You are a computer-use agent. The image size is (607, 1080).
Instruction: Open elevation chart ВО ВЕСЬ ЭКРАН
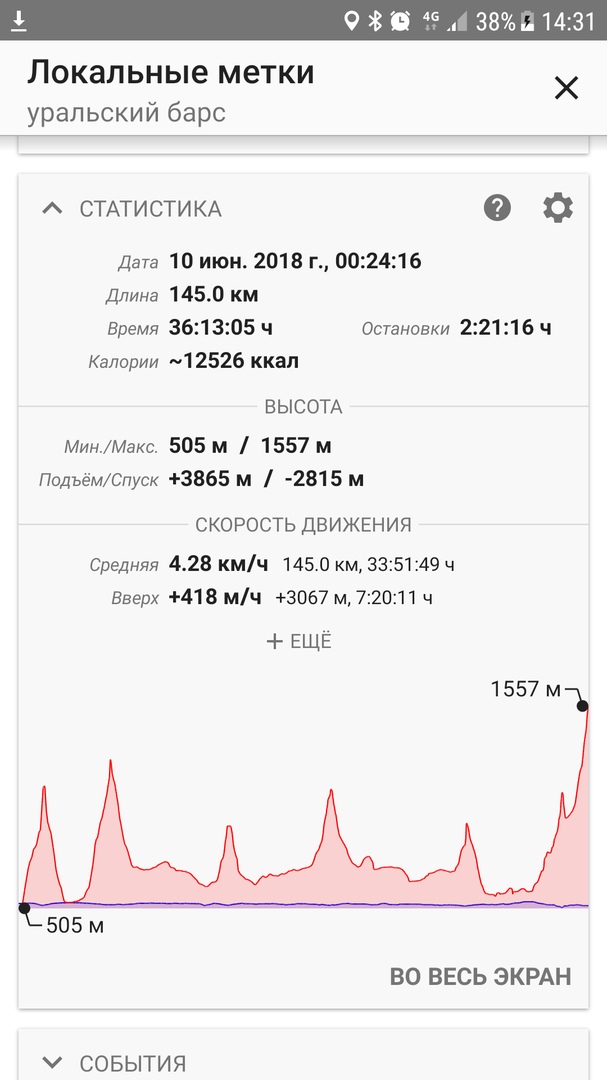click(x=480, y=976)
